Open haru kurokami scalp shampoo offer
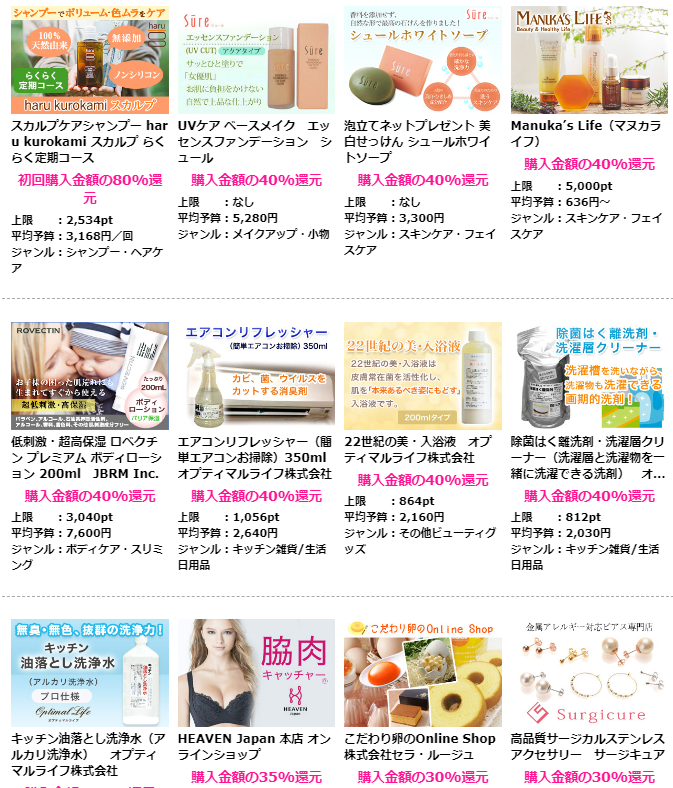This screenshot has width=673, height=788. [89, 60]
